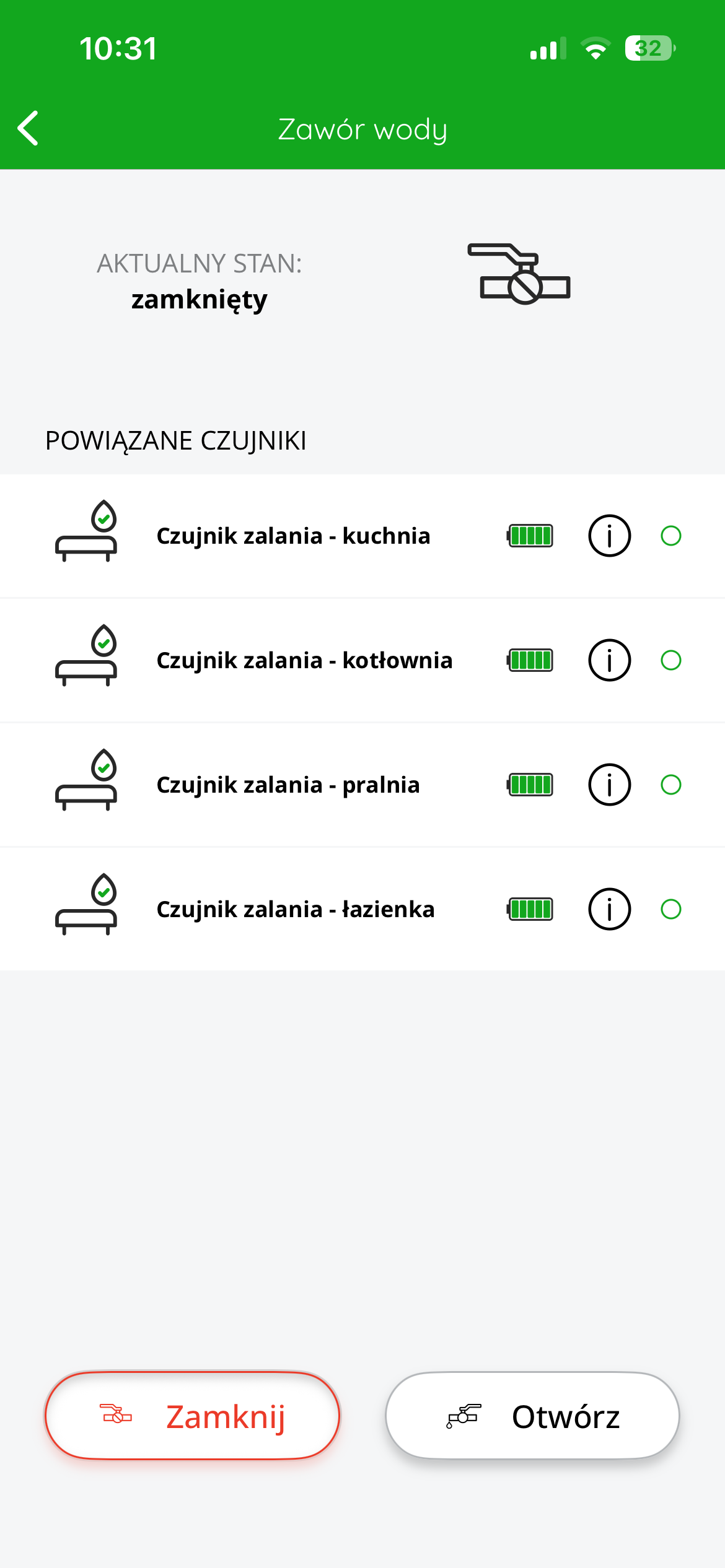Show info for Czujnik zalania - kuchnia
Screen dimensions: 725x1568
[609, 536]
